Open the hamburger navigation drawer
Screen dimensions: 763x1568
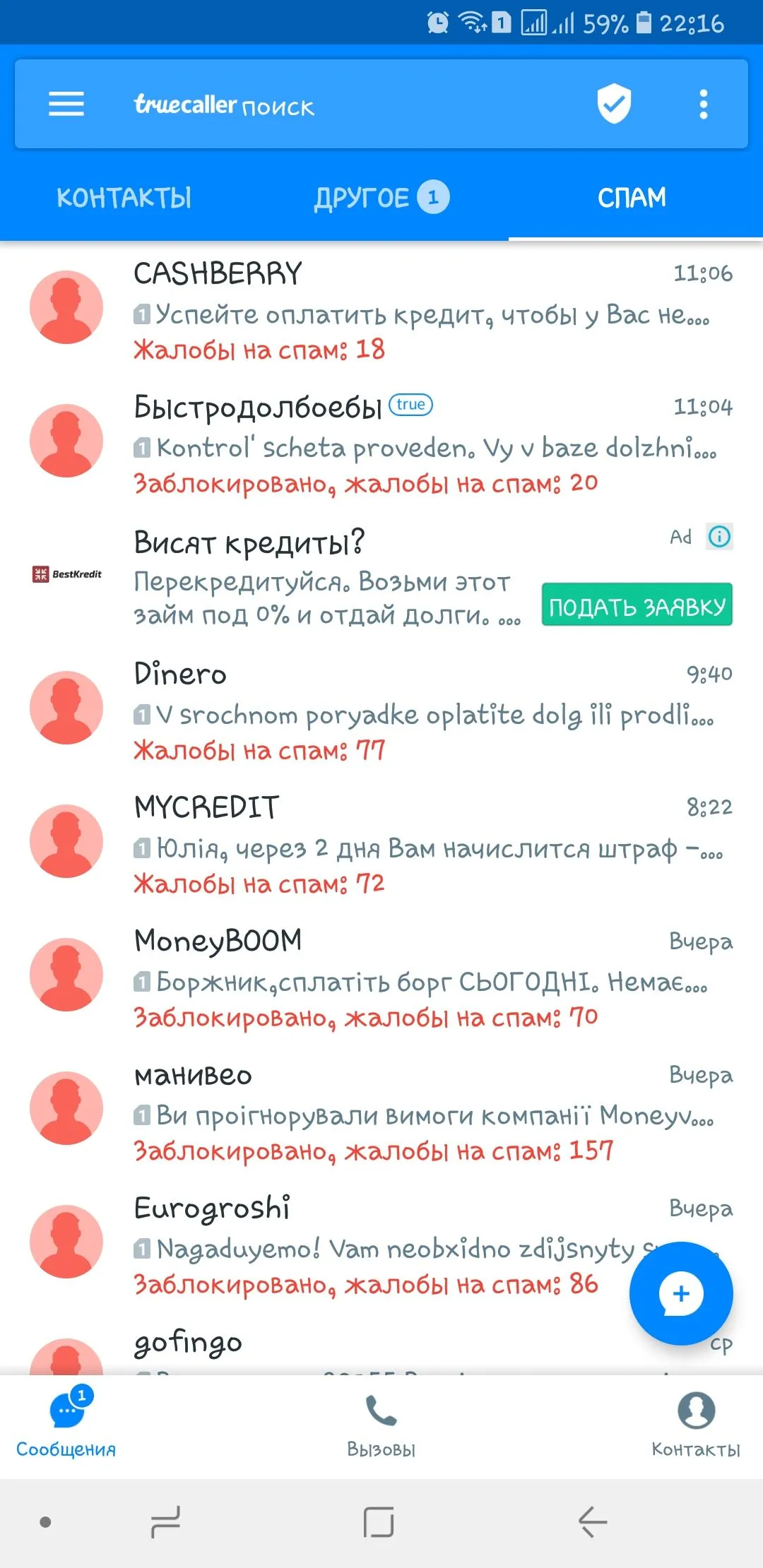66,104
